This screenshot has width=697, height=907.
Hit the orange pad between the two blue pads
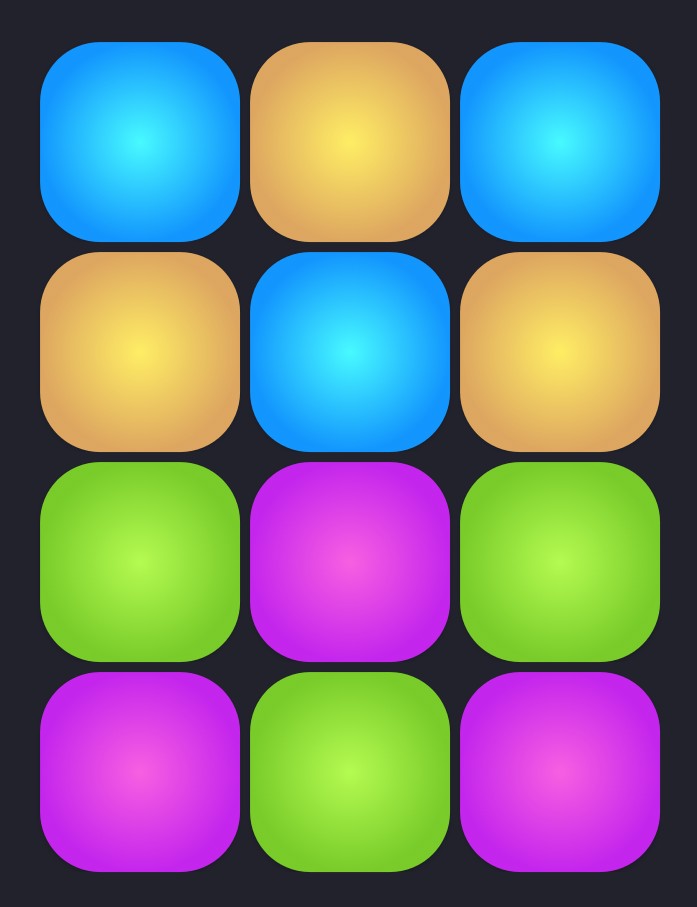point(350,142)
